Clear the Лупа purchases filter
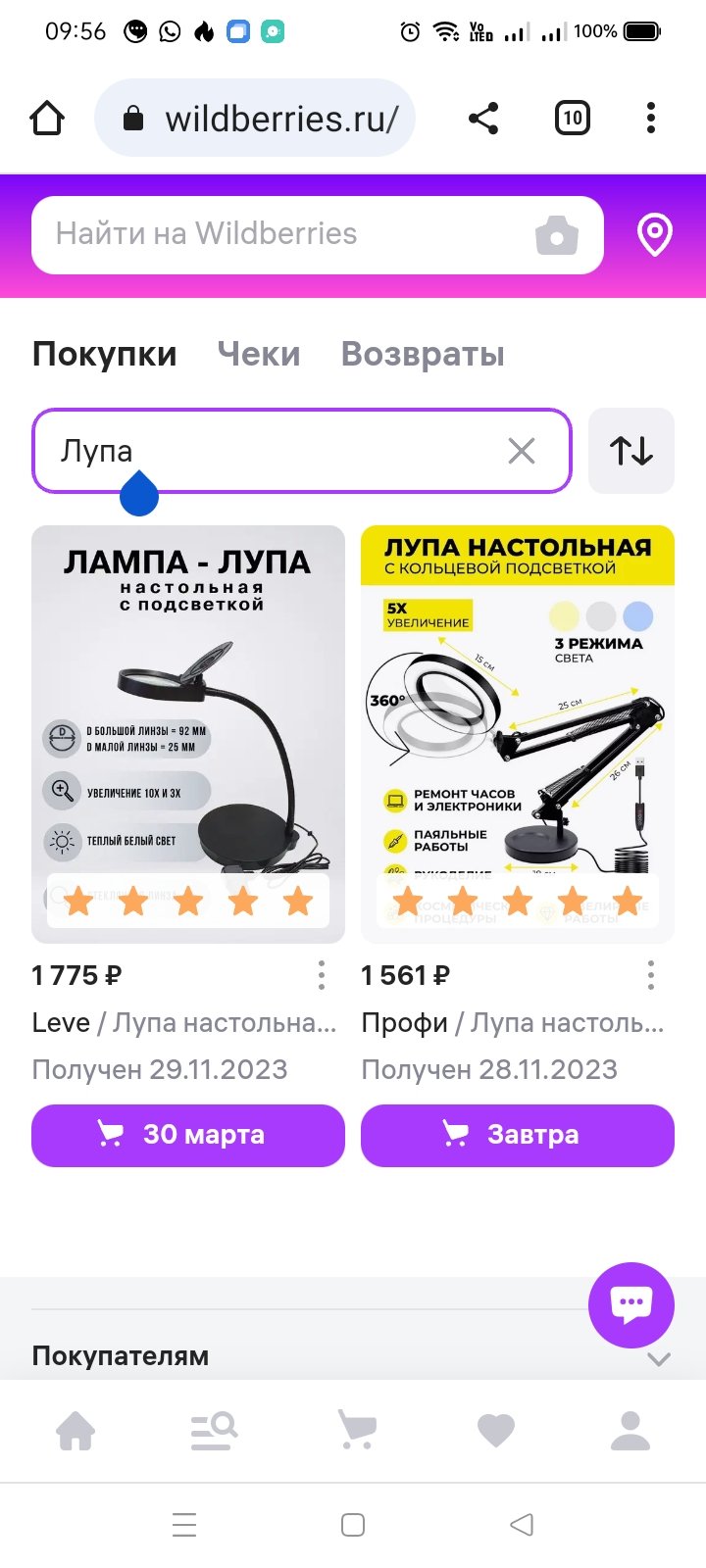The height and width of the screenshot is (1568, 706). 522,451
